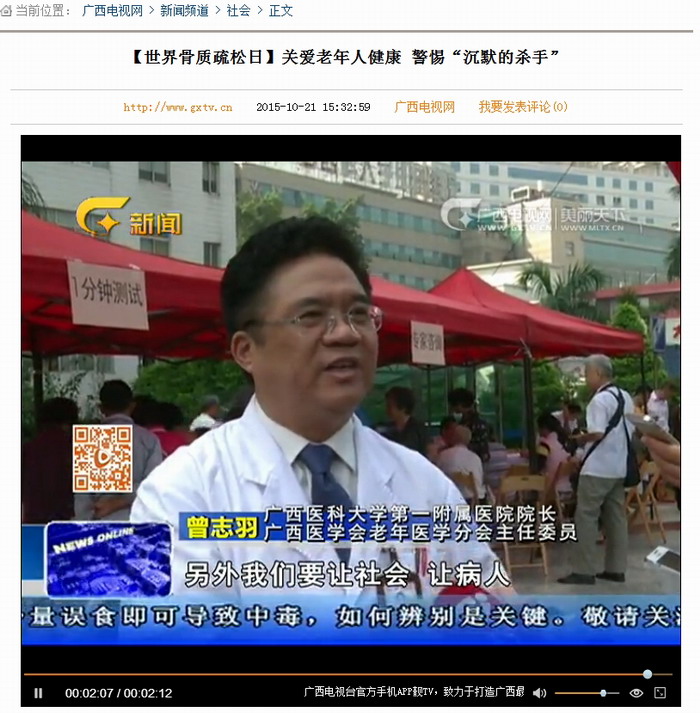Viewport: 700px width, 713px height.
Task: Tap the video player area
Action: coord(350,400)
